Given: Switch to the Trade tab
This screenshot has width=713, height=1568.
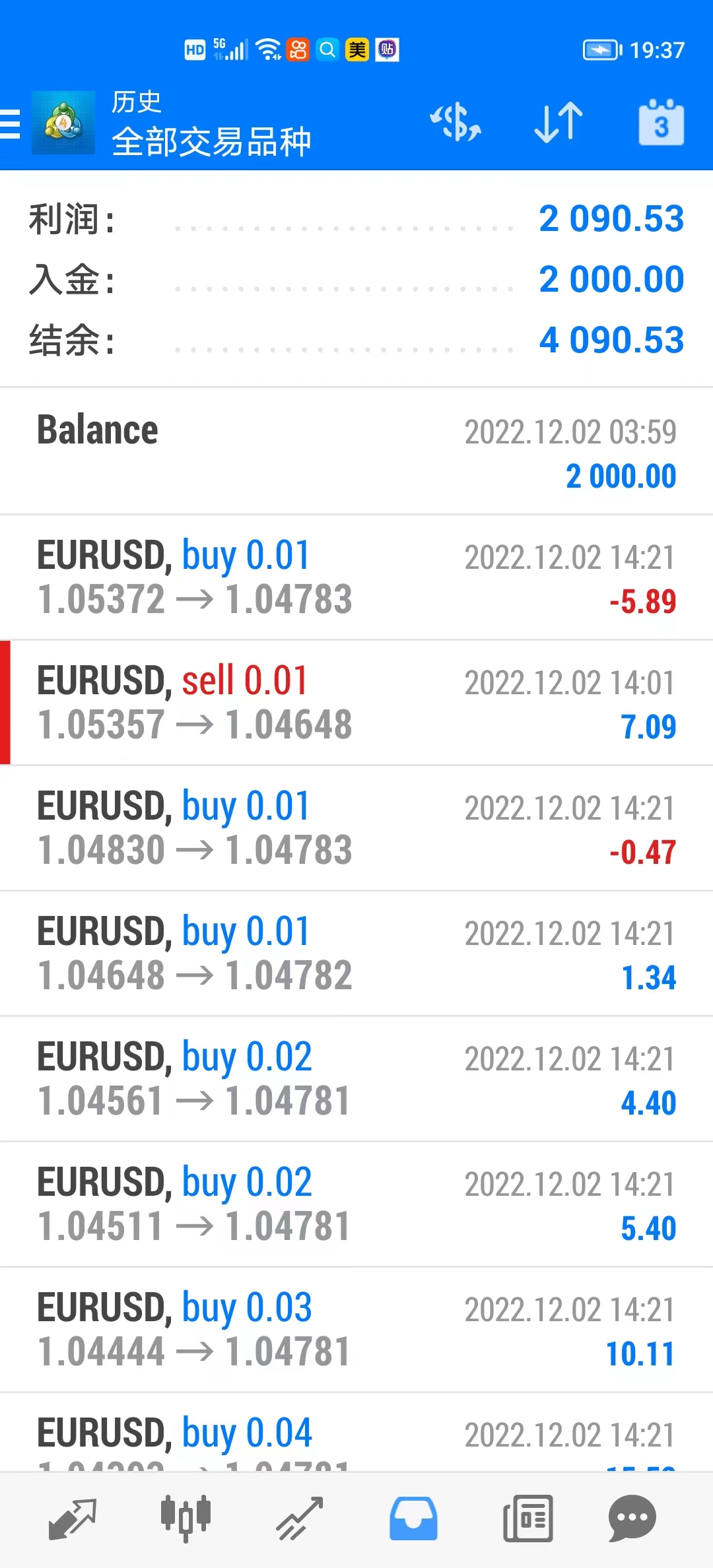Looking at the screenshot, I should click(x=299, y=1518).
